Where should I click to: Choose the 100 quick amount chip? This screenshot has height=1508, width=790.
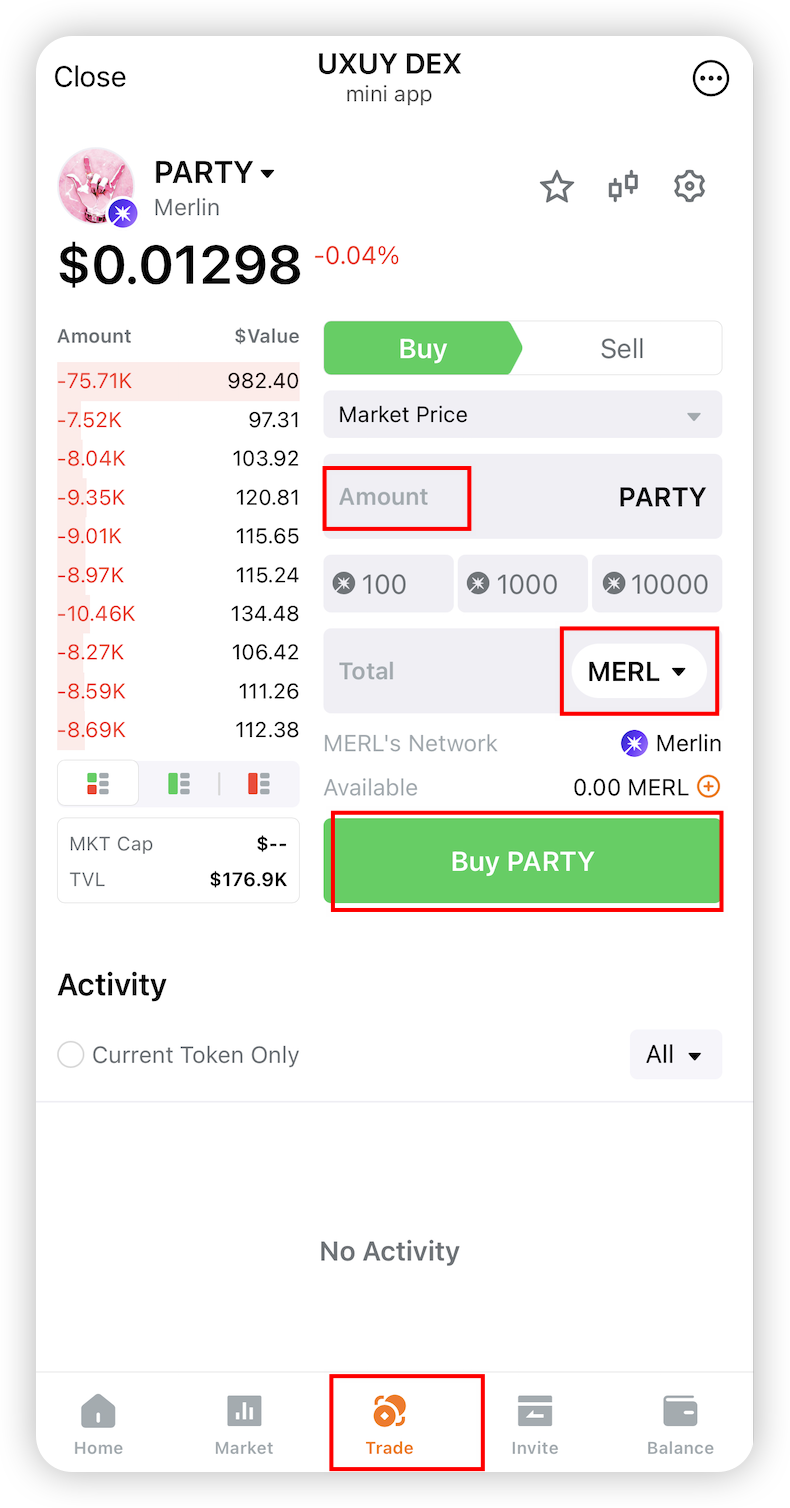point(388,584)
